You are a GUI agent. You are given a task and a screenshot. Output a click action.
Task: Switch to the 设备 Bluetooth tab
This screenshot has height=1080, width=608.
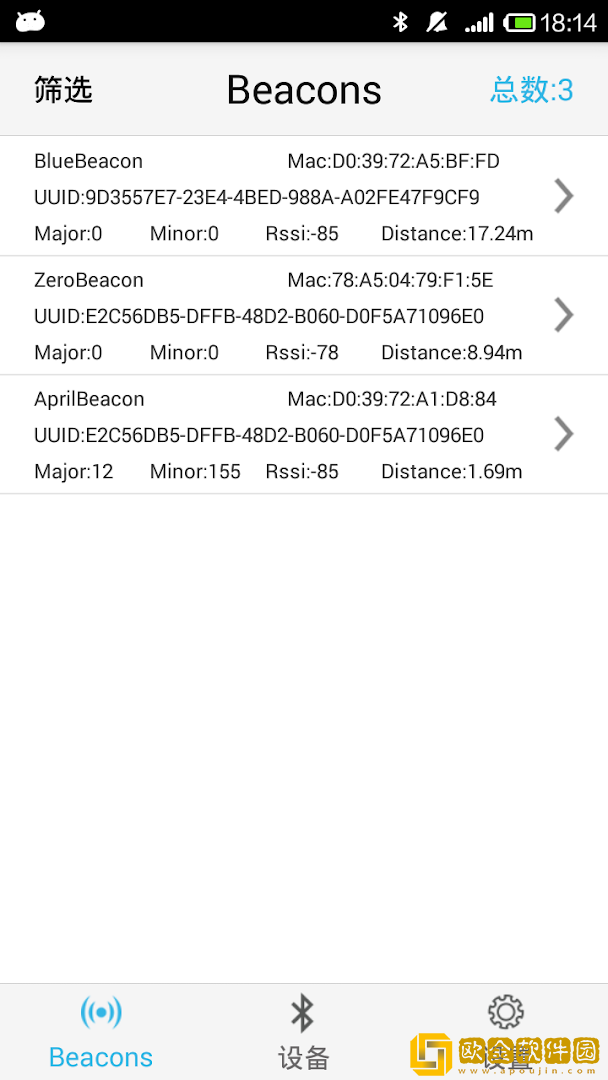pos(303,1032)
